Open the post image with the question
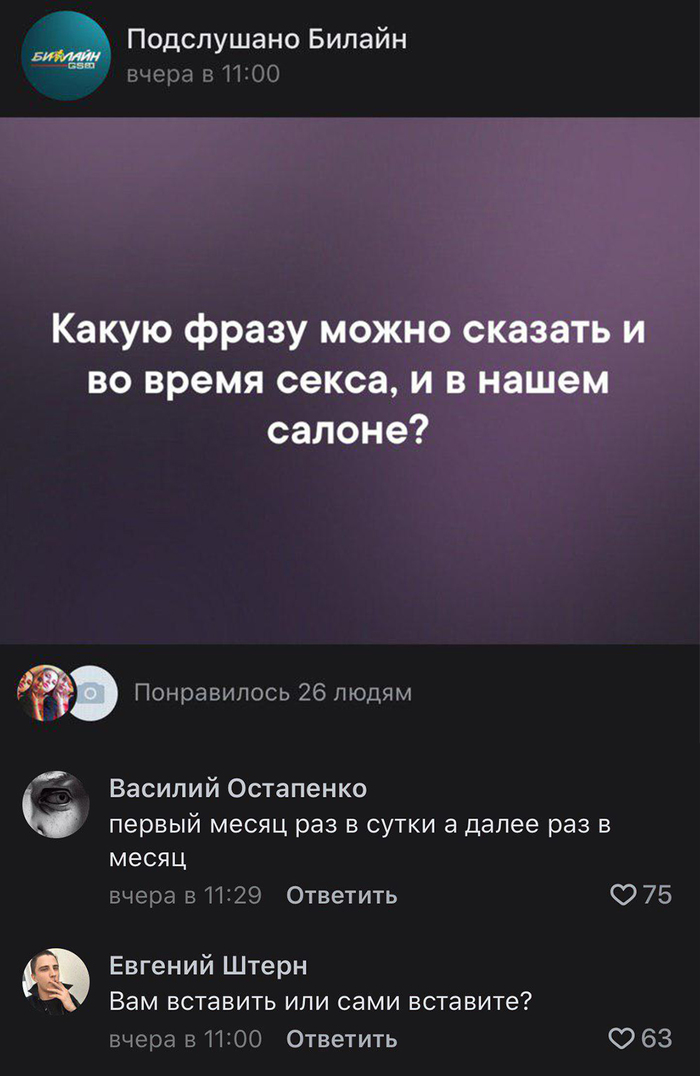 click(x=350, y=381)
